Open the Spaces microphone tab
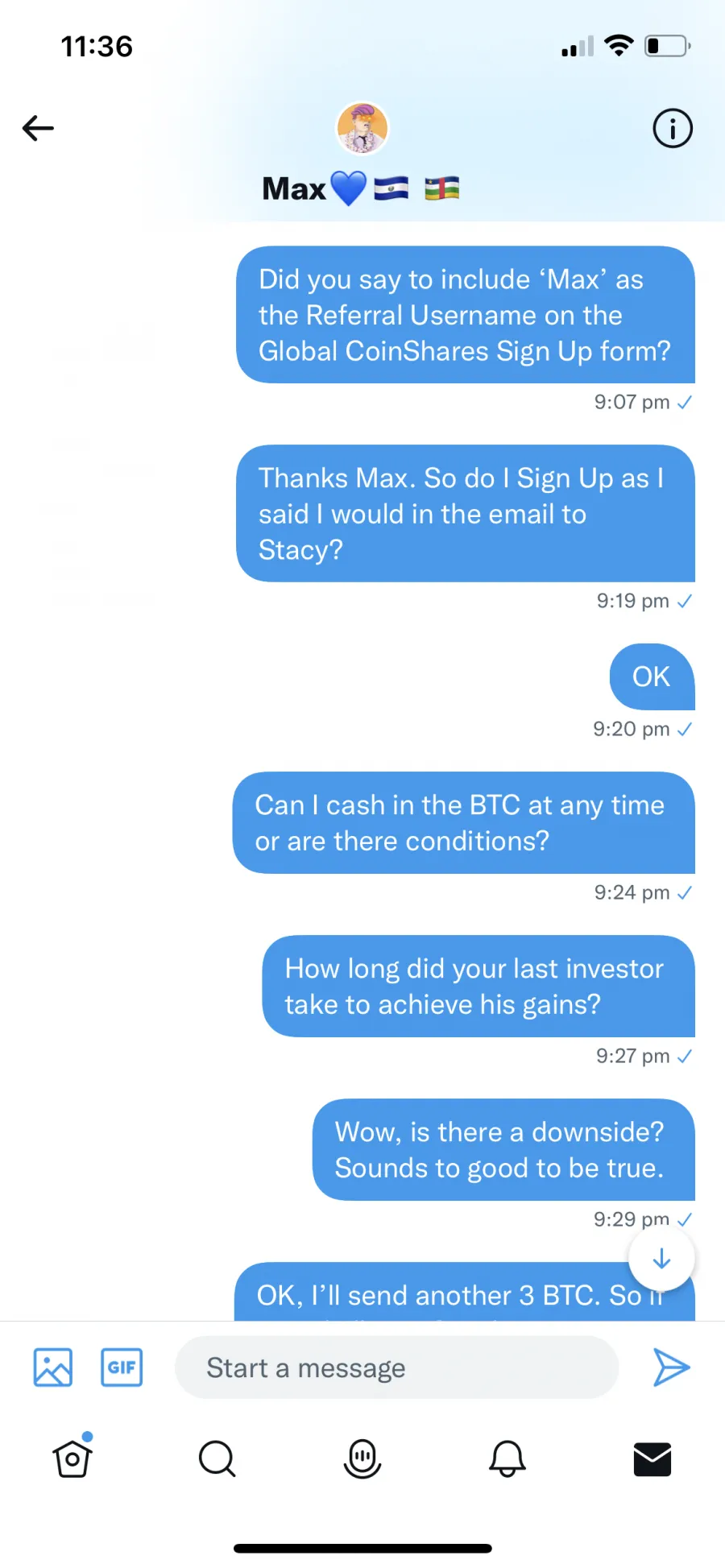Screen dimensions: 725x1568 pyautogui.click(x=362, y=1458)
